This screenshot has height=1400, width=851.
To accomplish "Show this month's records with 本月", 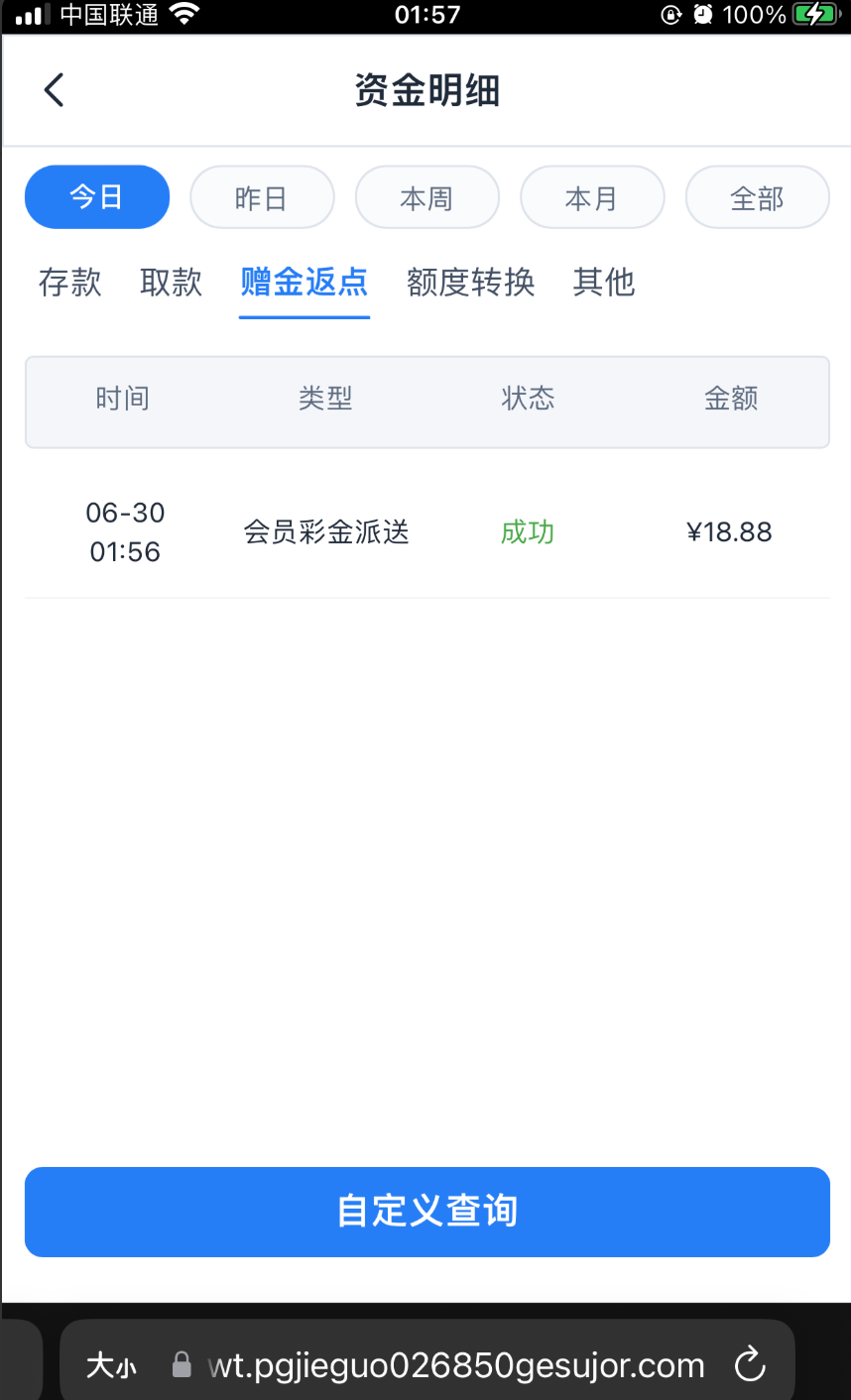I will point(592,197).
